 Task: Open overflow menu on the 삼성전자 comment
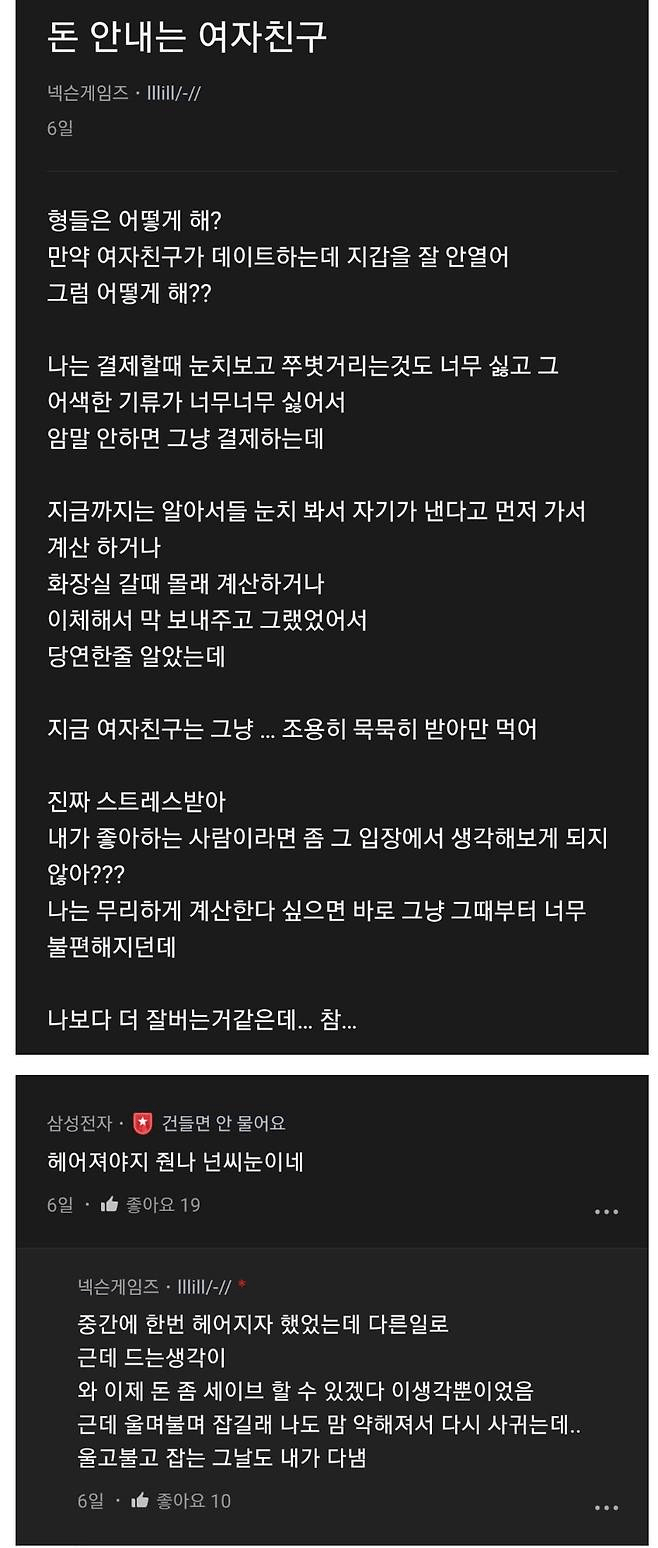[606, 1212]
